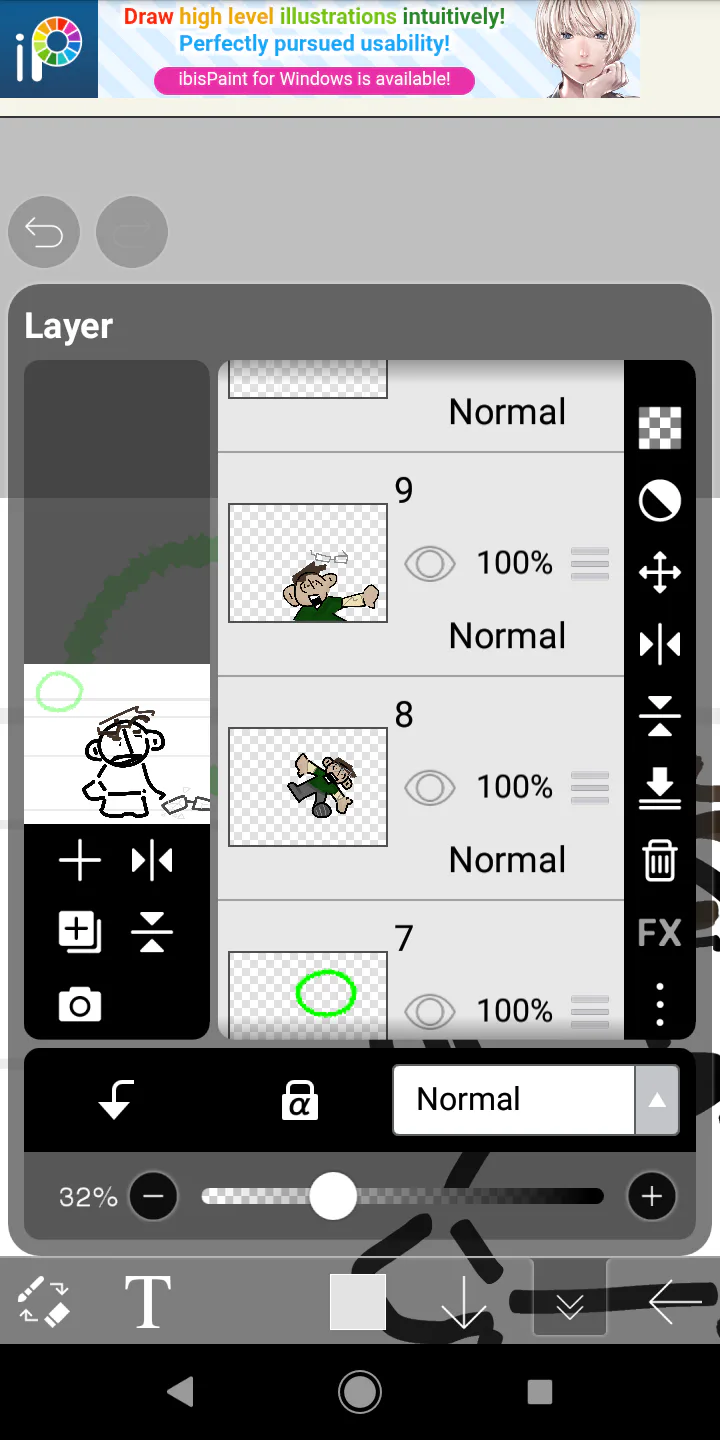Enable clipping with the bent arrow
This screenshot has height=1440, width=720.
[x=116, y=1100]
